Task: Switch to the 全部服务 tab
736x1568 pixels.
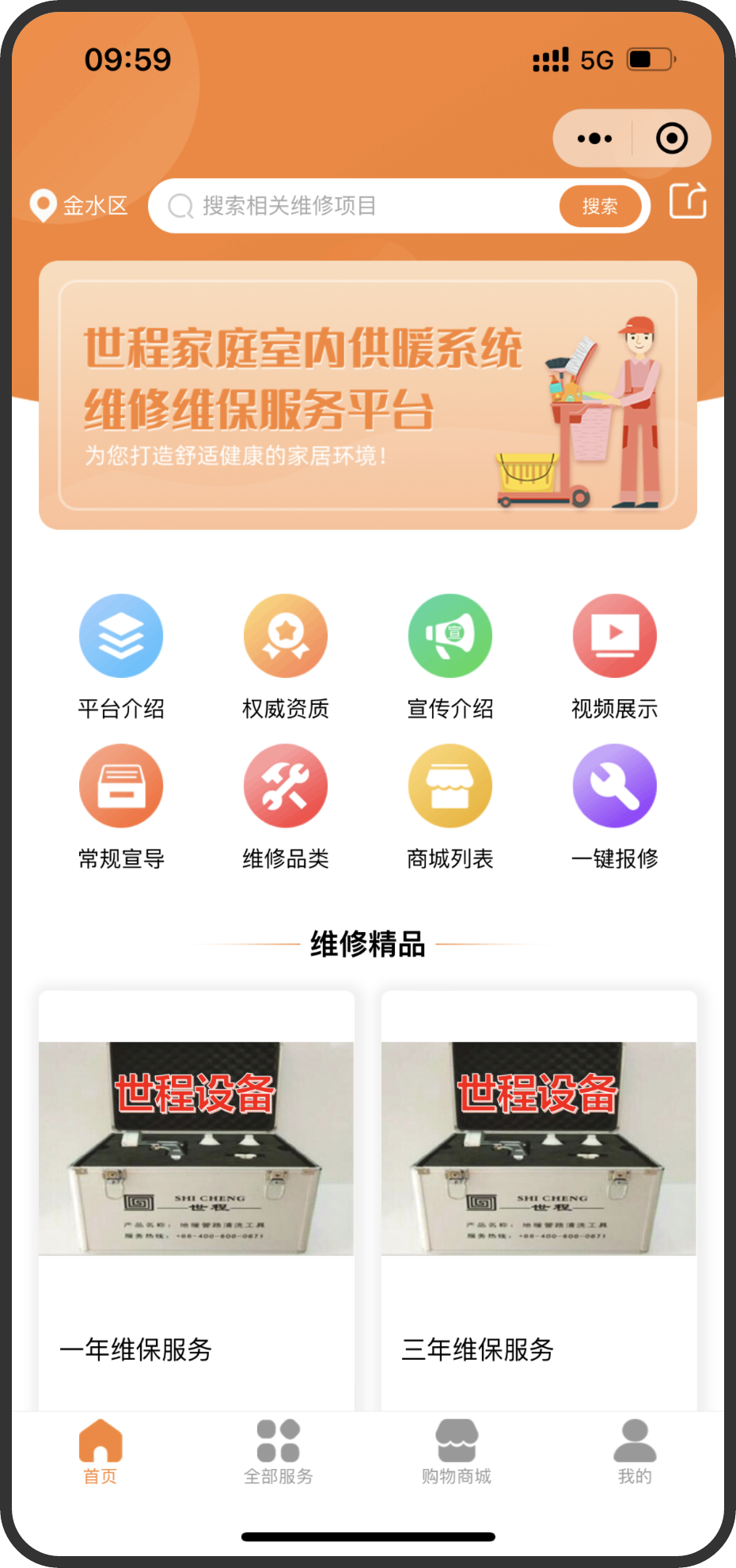Action: pyautogui.click(x=279, y=1452)
